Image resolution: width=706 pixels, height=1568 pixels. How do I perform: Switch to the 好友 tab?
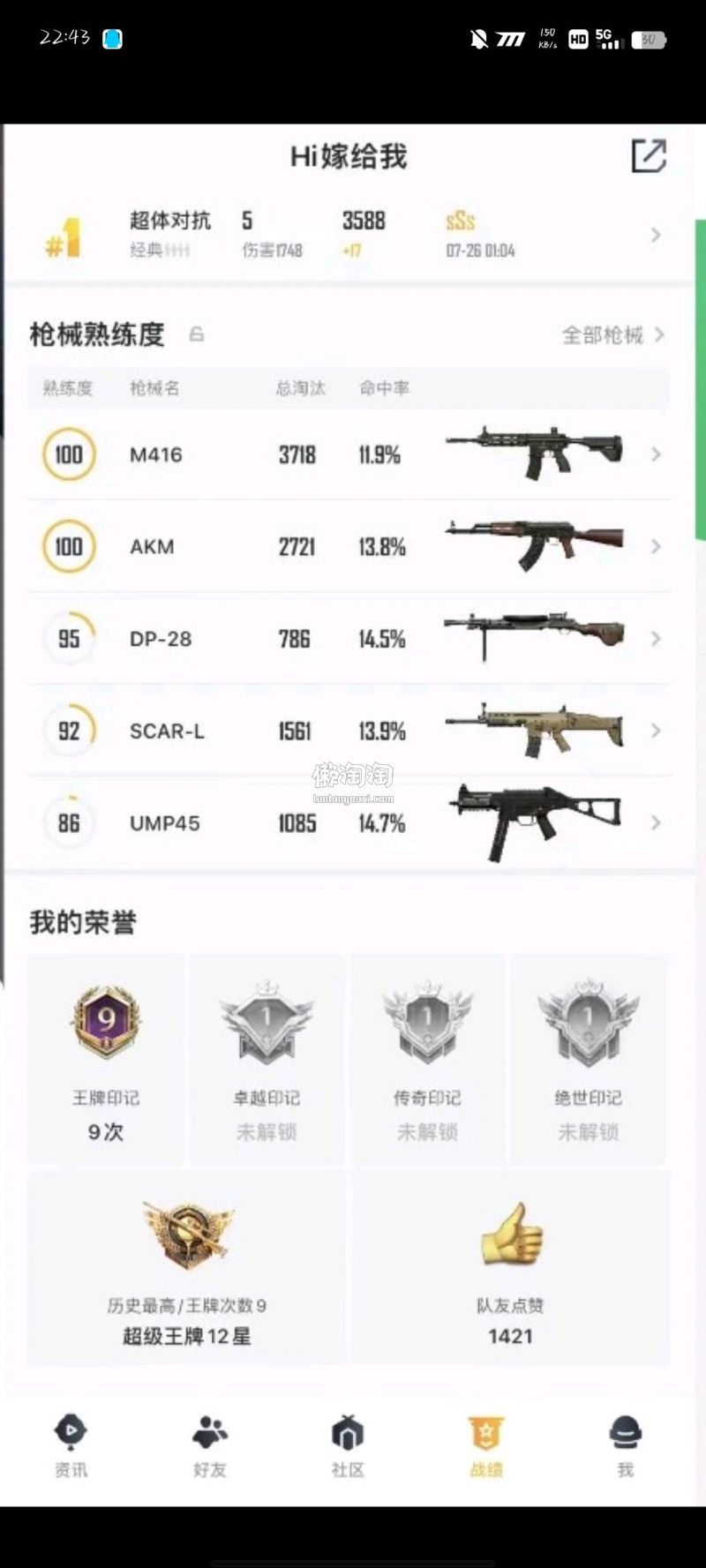click(x=210, y=1445)
